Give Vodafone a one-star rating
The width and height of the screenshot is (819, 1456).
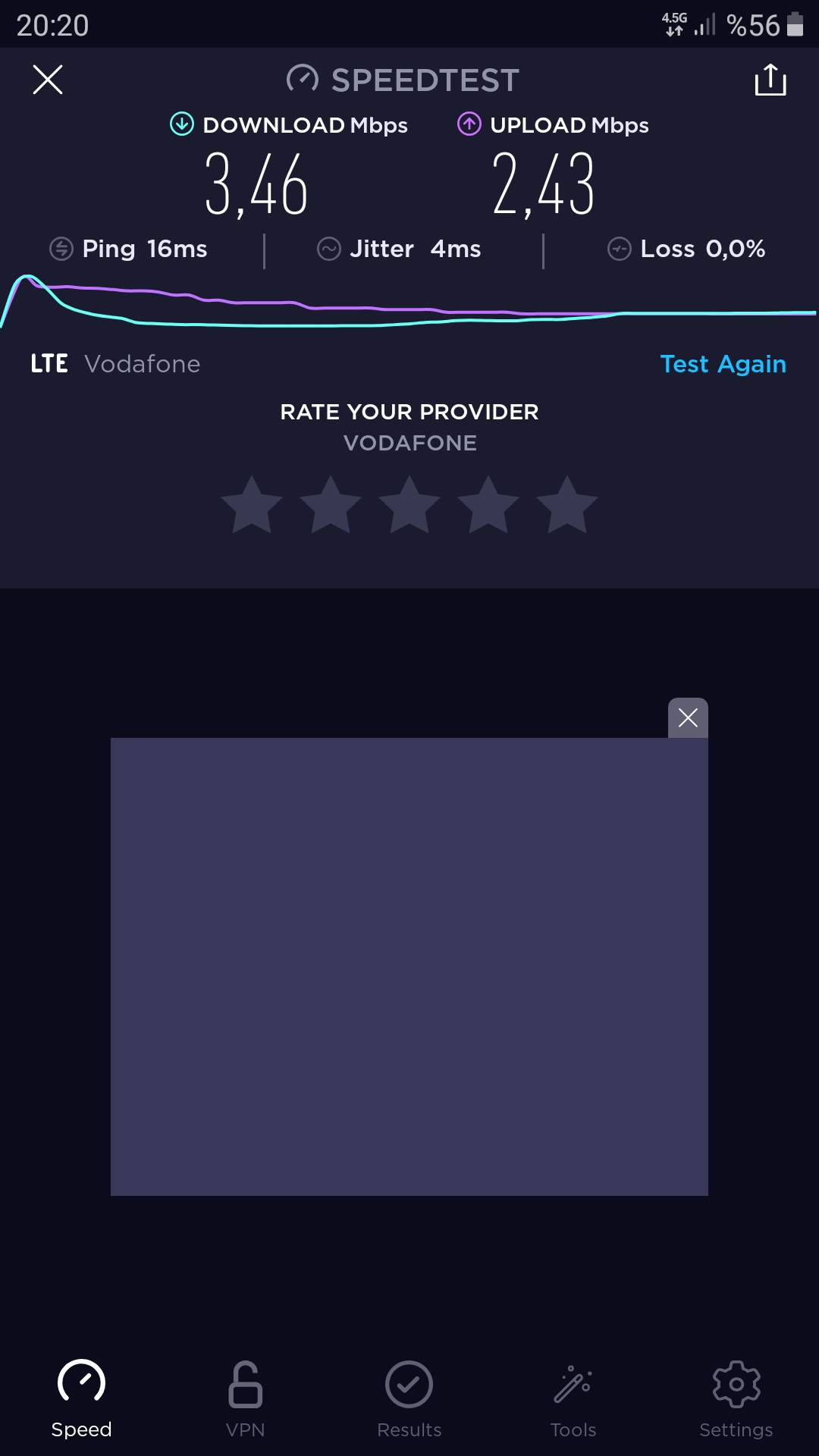point(252,505)
